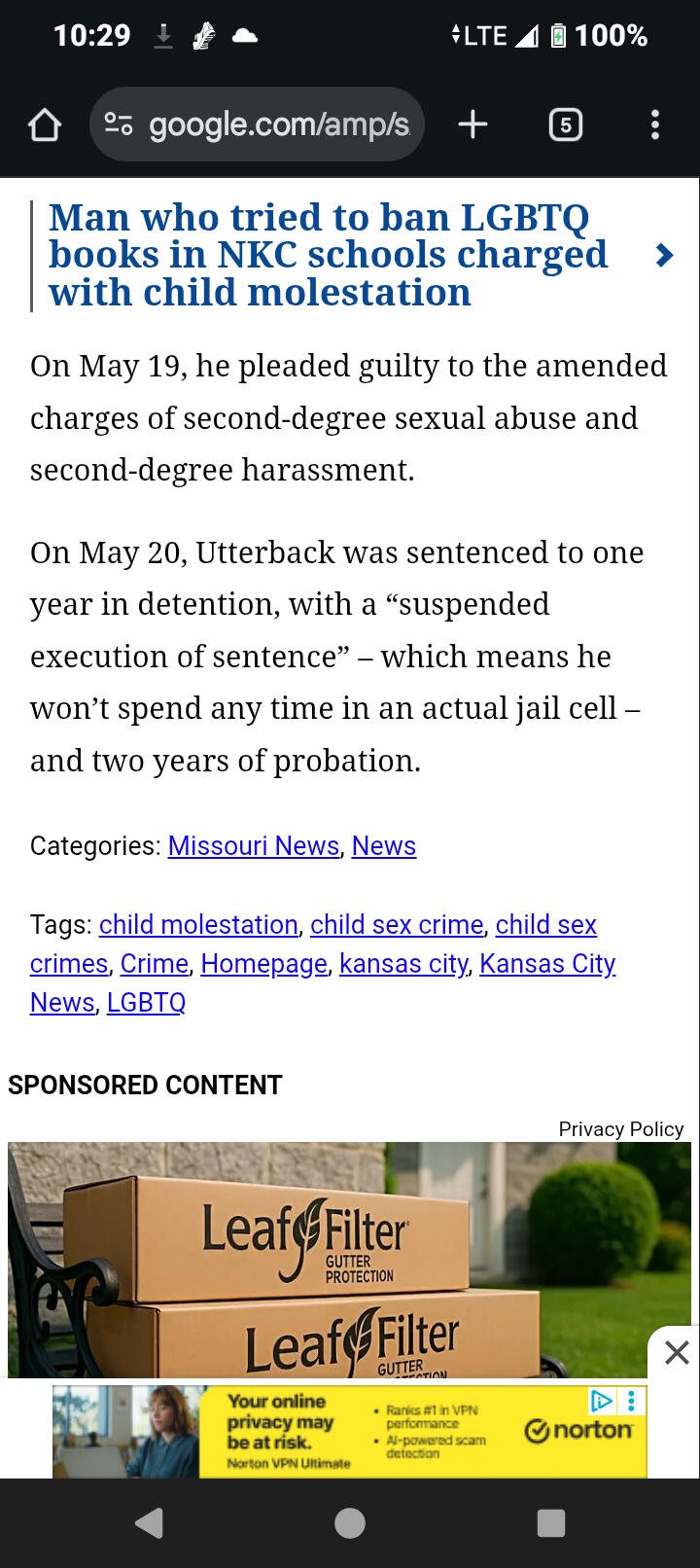Open the lowercase kansas city tag
The height and width of the screenshot is (1568, 700).
(403, 964)
